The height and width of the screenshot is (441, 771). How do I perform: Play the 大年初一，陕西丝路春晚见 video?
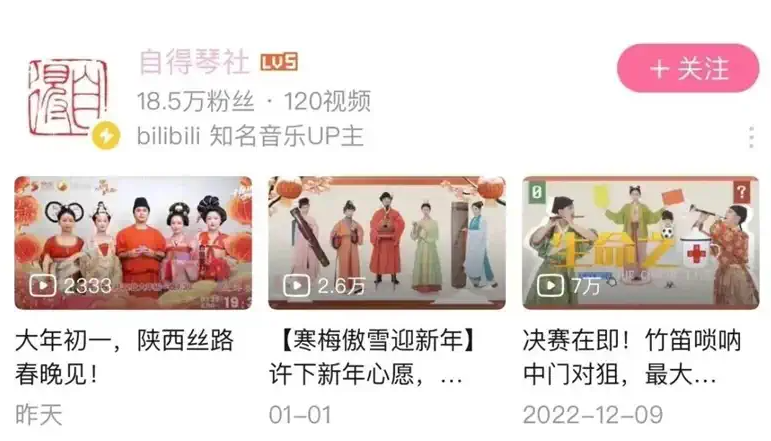[133, 243]
